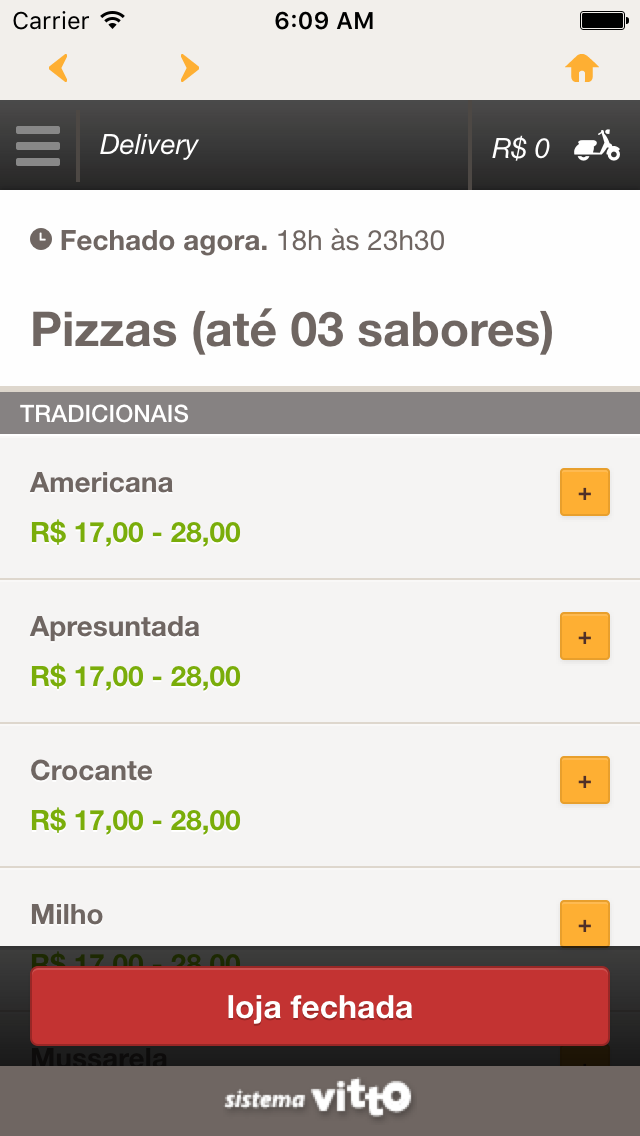640x1136 pixels.
Task: Go forward with the right arrow
Action: coord(189,68)
